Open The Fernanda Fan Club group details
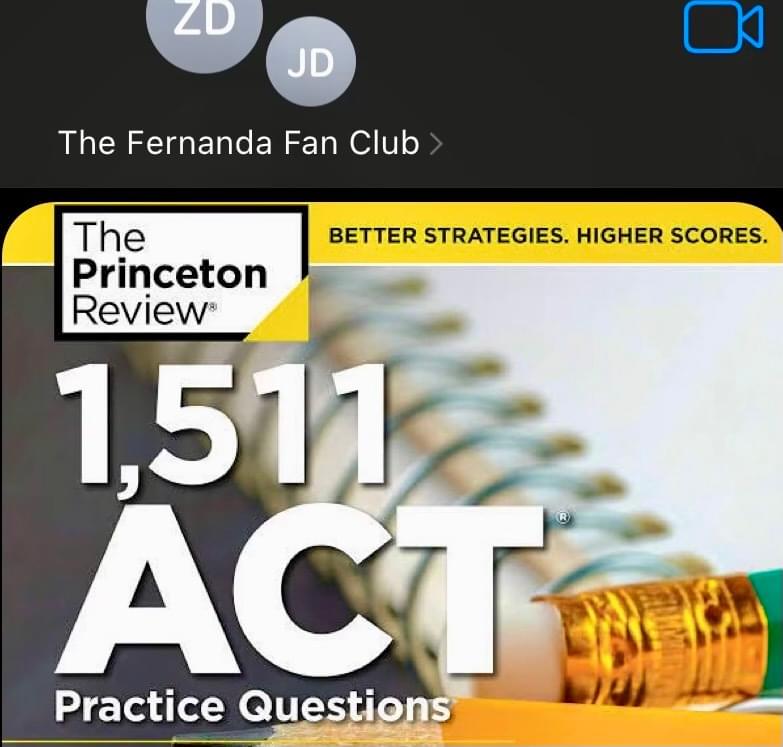The height and width of the screenshot is (747, 783). (x=248, y=143)
